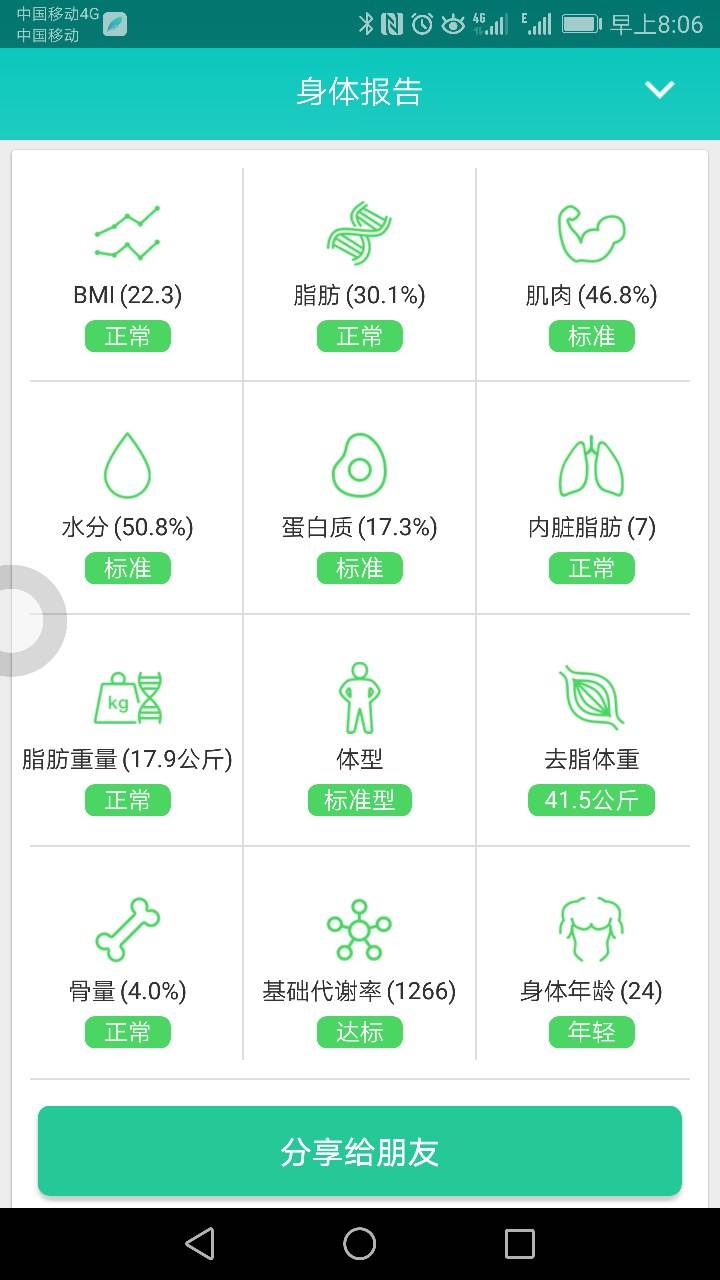Open the 脂肪重量 (17.9公斤) tile

(128, 740)
